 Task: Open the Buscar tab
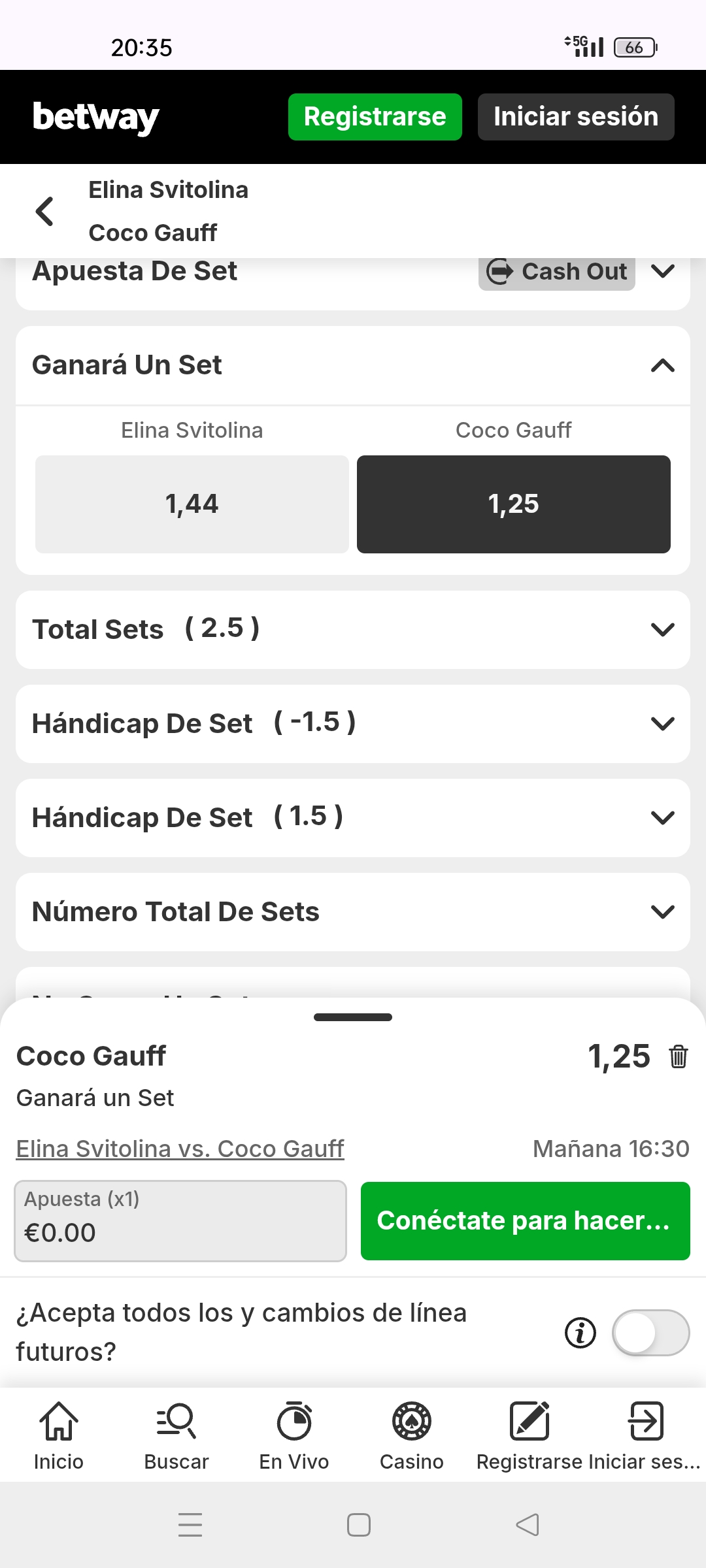coord(176,1435)
